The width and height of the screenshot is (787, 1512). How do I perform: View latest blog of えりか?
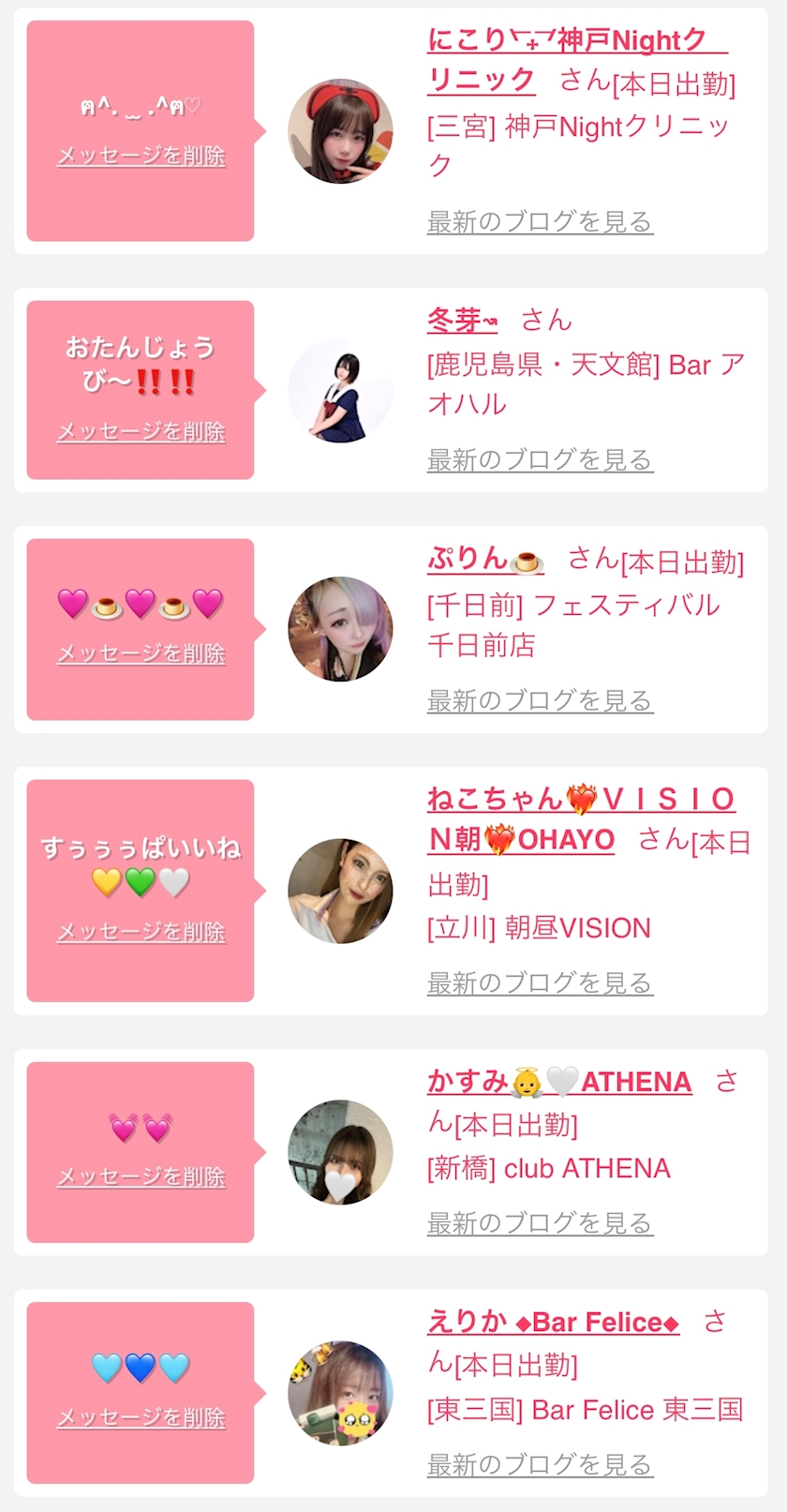[540, 1464]
